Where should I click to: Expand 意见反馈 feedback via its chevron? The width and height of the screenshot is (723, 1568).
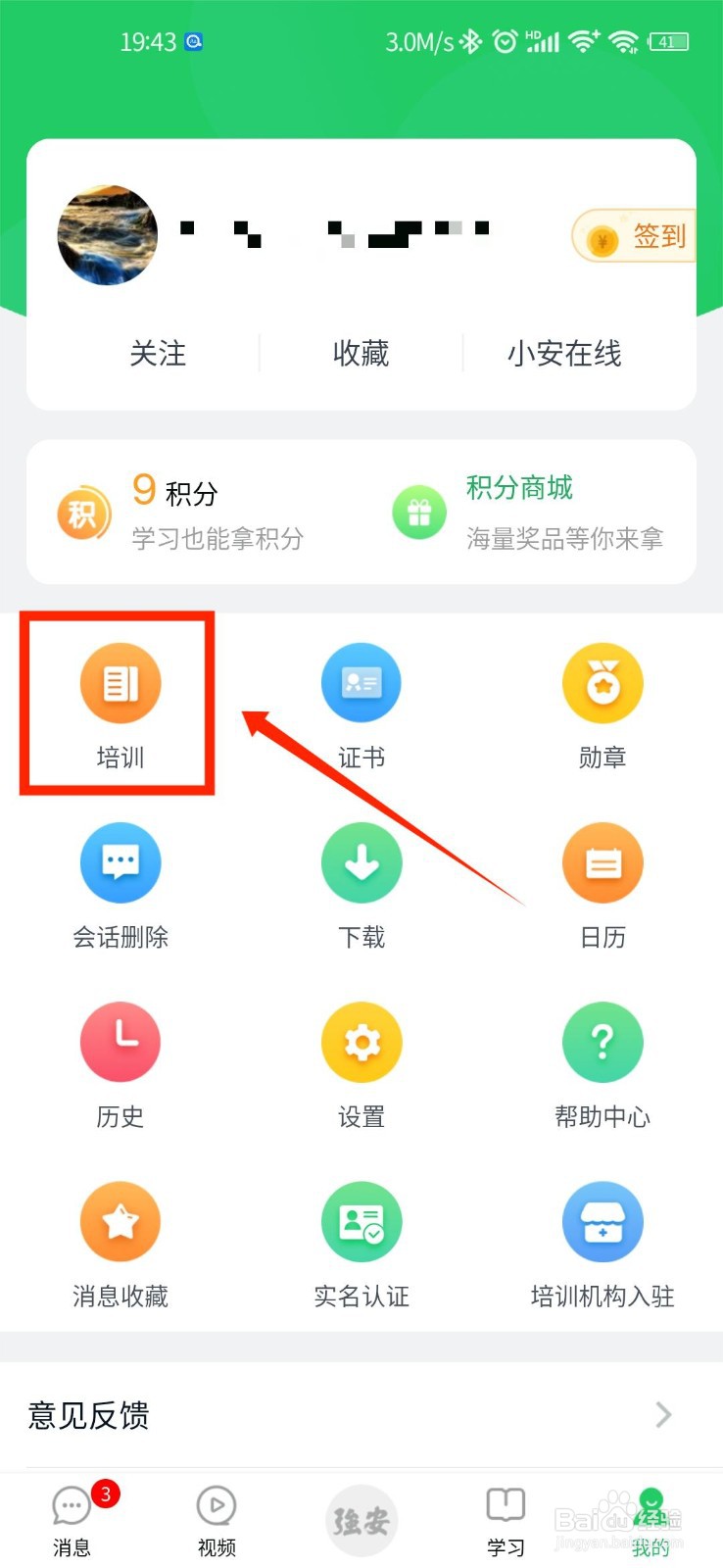click(662, 1414)
